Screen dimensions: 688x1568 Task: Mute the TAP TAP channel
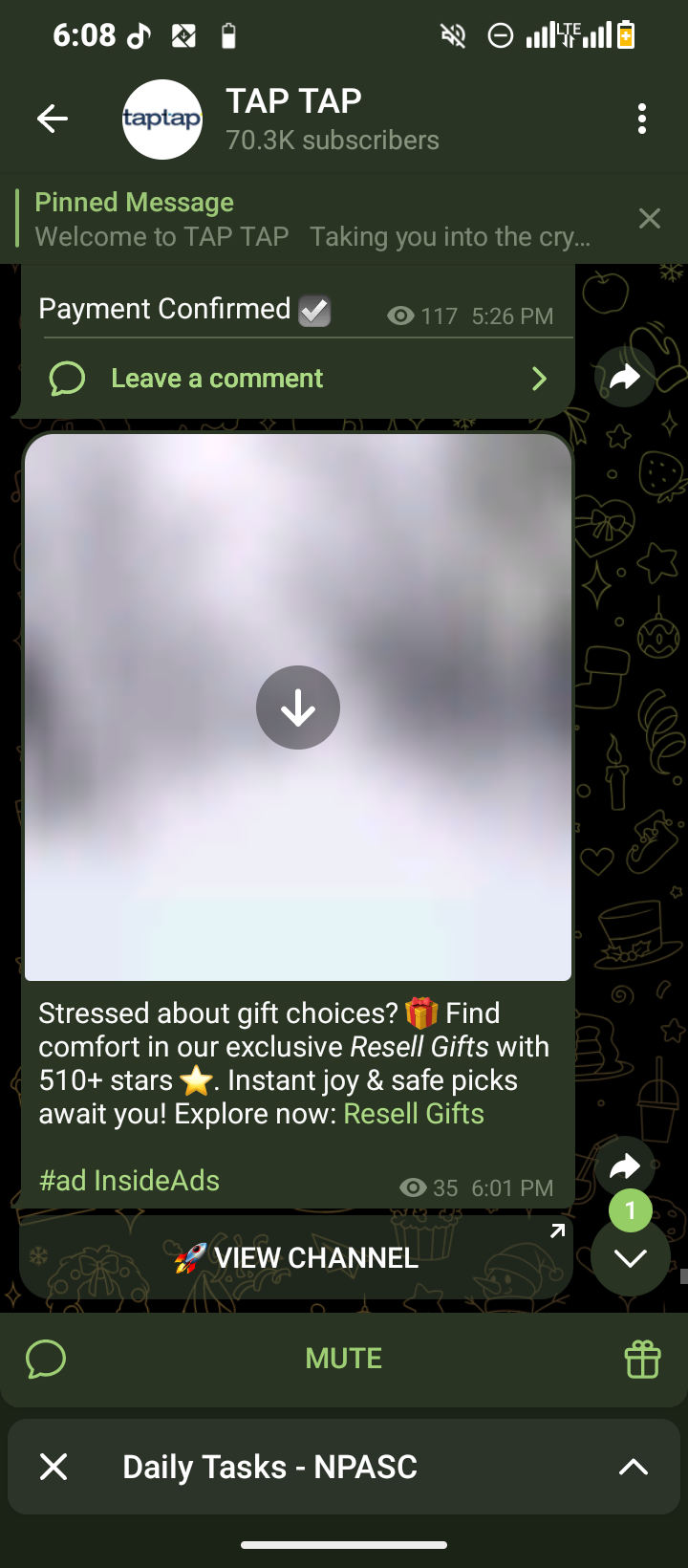[x=344, y=1359]
